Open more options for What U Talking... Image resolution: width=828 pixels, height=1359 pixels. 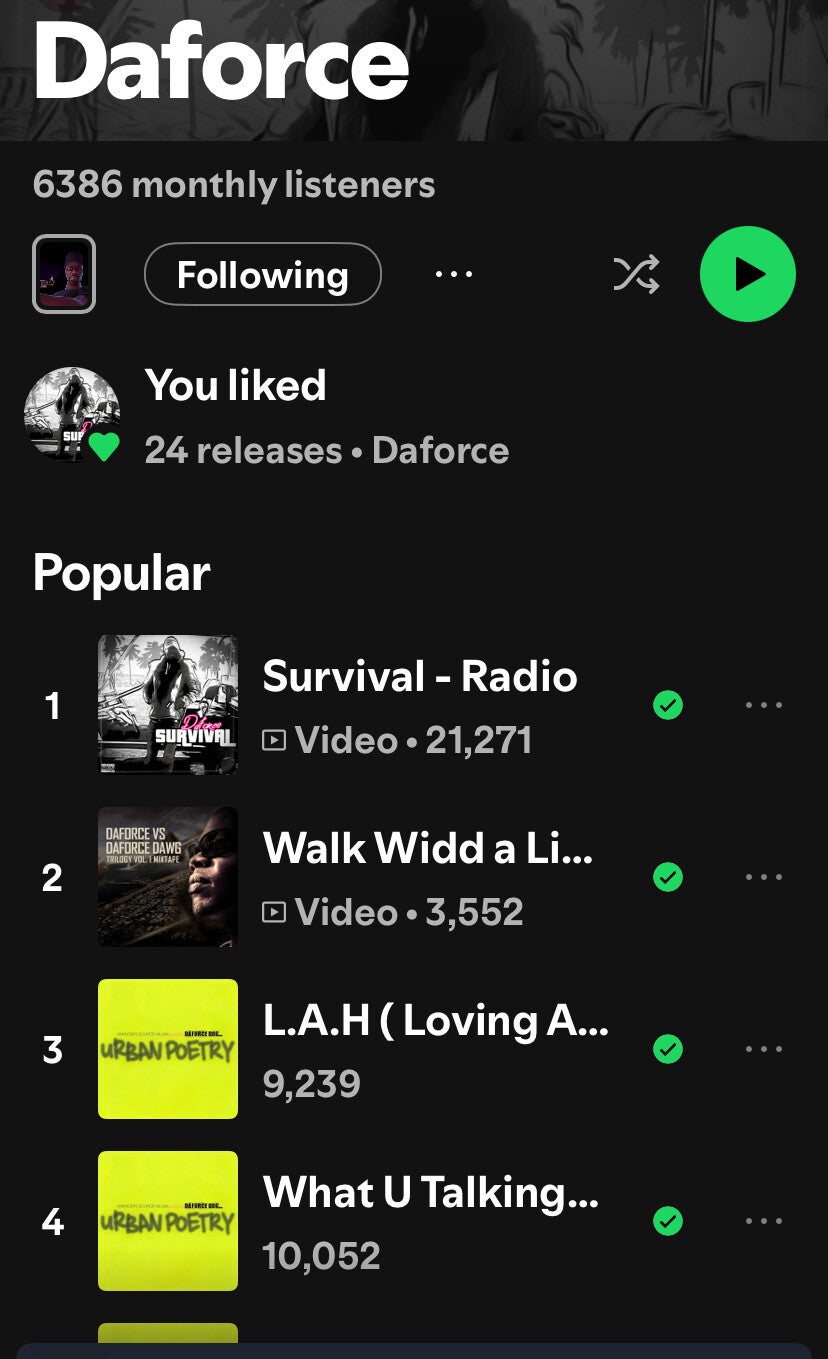[764, 1221]
